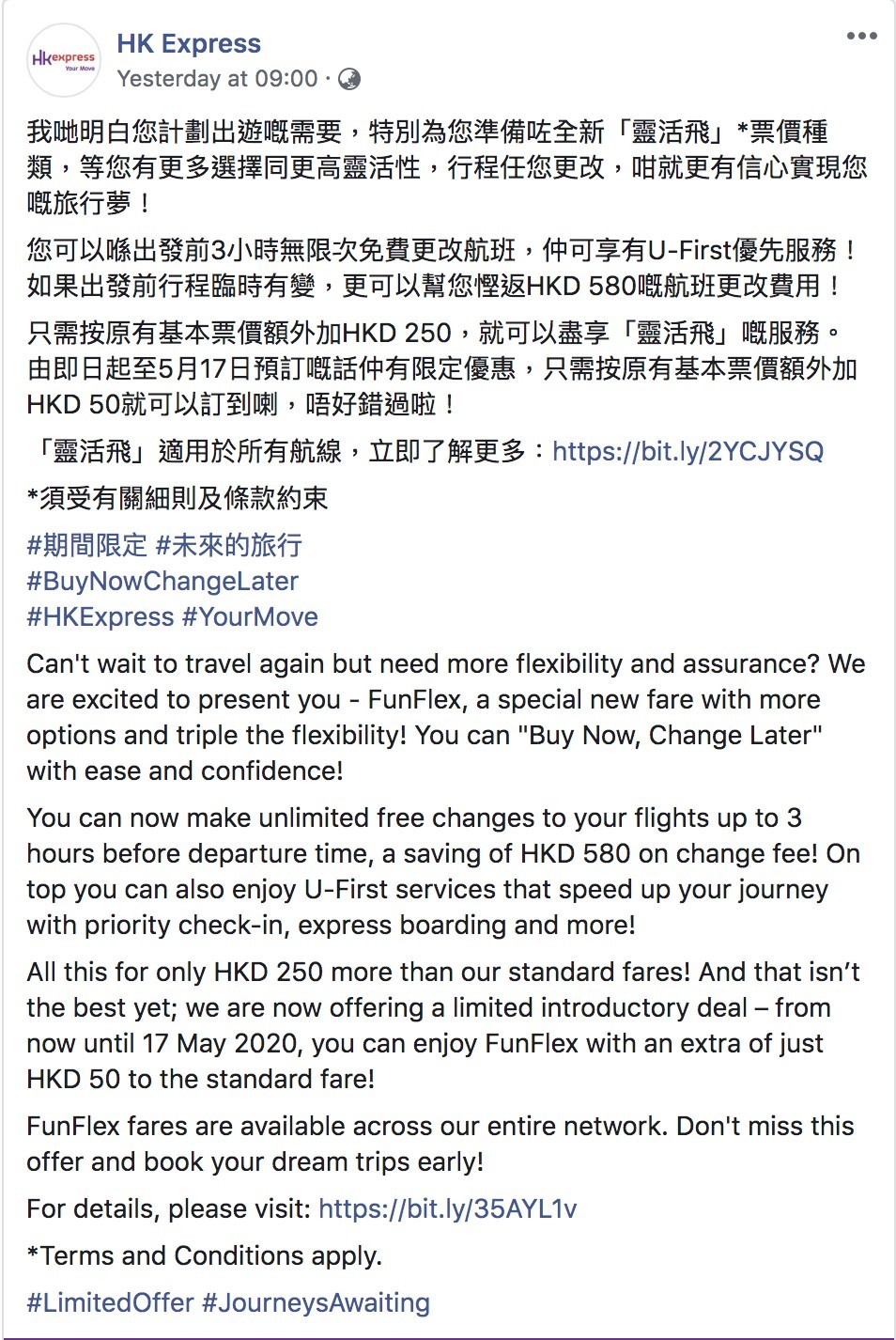Tap the HK Express profile picture
The width and height of the screenshot is (896, 1340).
[64, 61]
